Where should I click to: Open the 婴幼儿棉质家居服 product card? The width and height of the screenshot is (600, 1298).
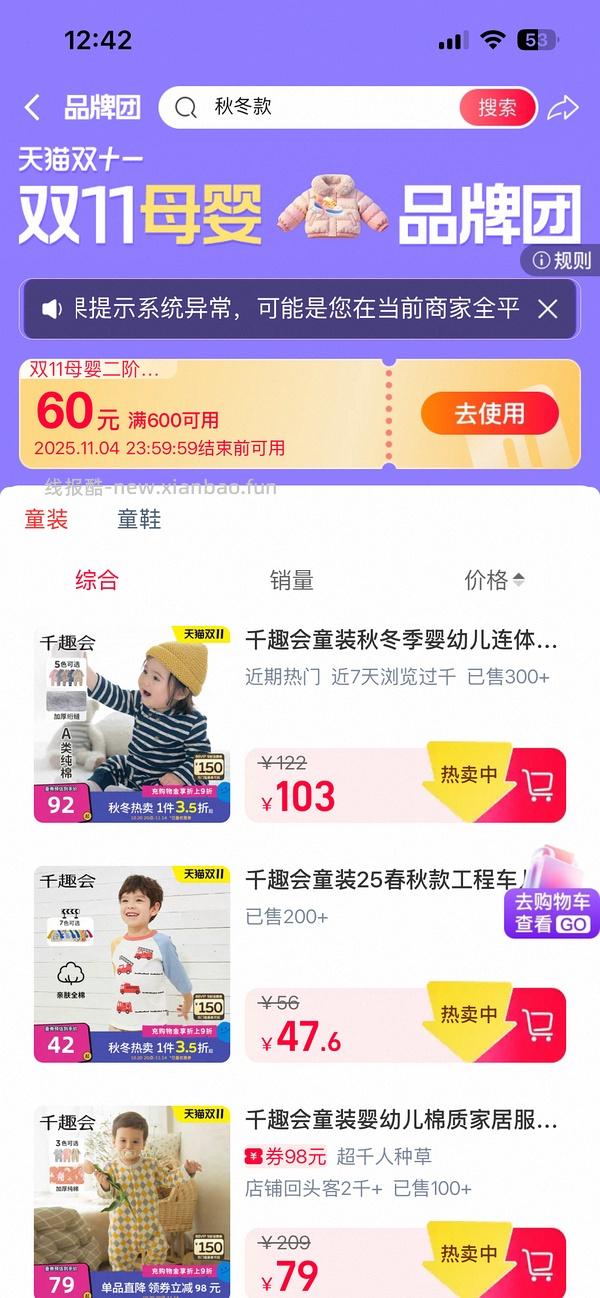[x=400, y=1120]
